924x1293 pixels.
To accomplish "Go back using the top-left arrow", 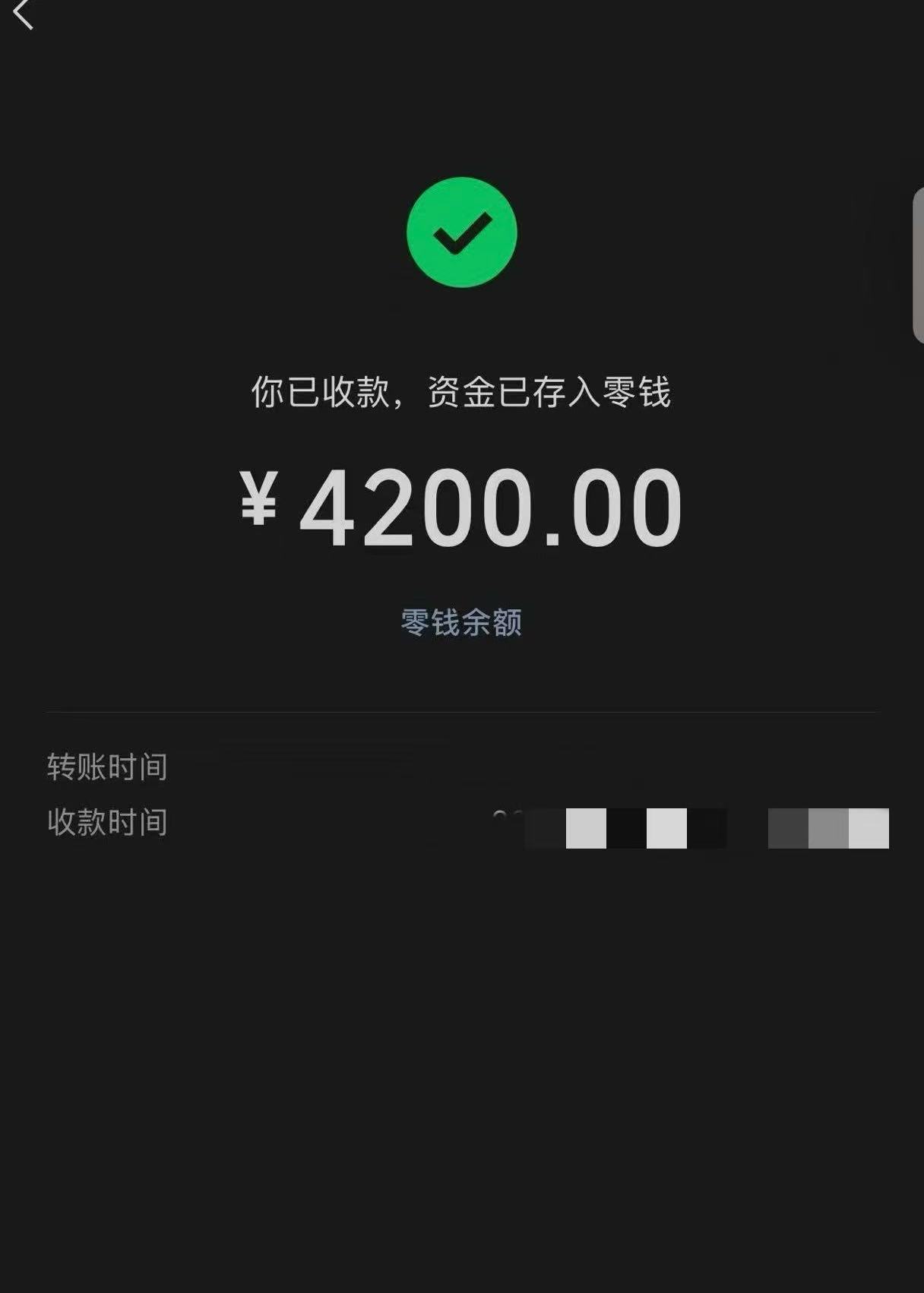I will (x=24, y=14).
